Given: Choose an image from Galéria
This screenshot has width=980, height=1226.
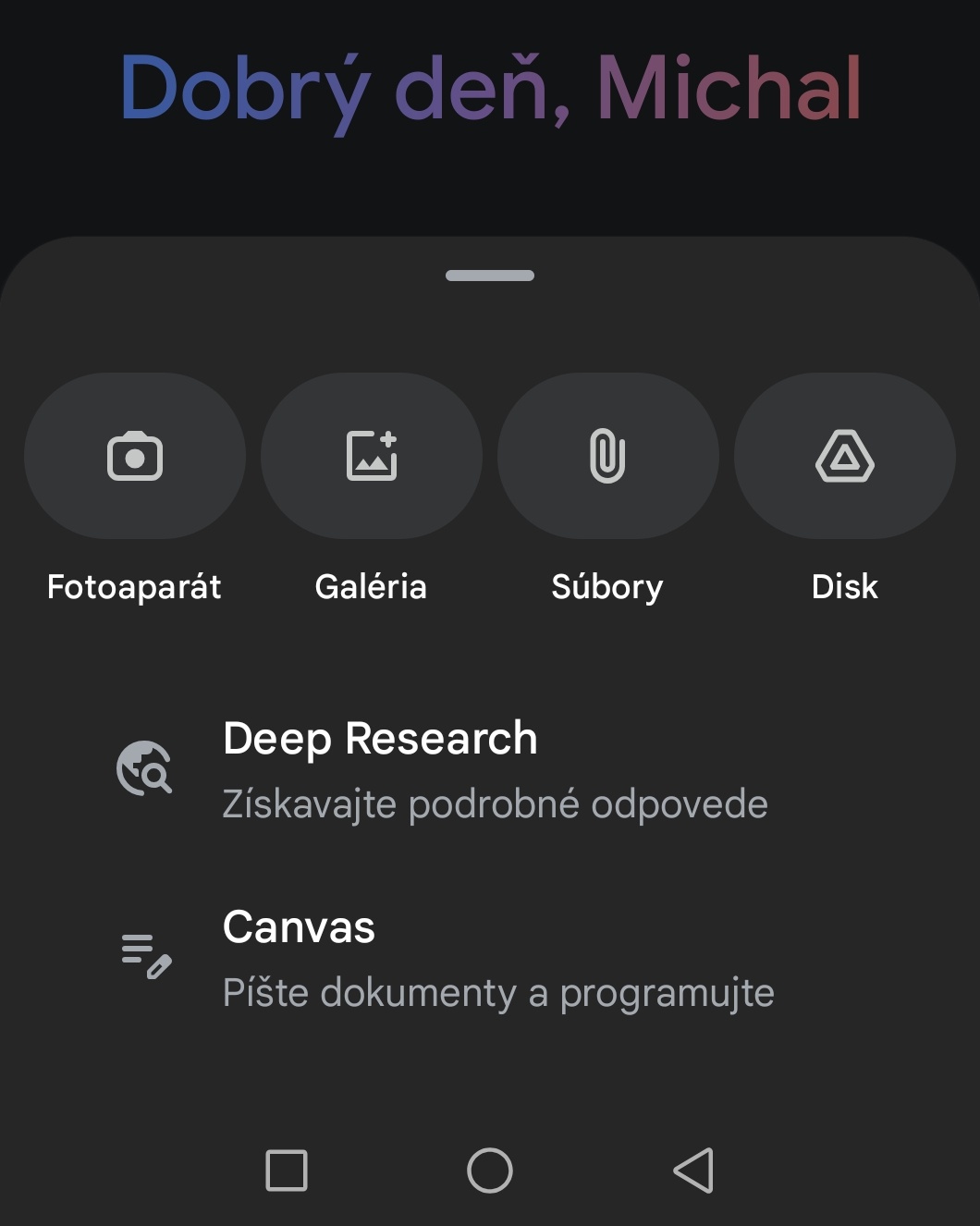Looking at the screenshot, I should [372, 456].
